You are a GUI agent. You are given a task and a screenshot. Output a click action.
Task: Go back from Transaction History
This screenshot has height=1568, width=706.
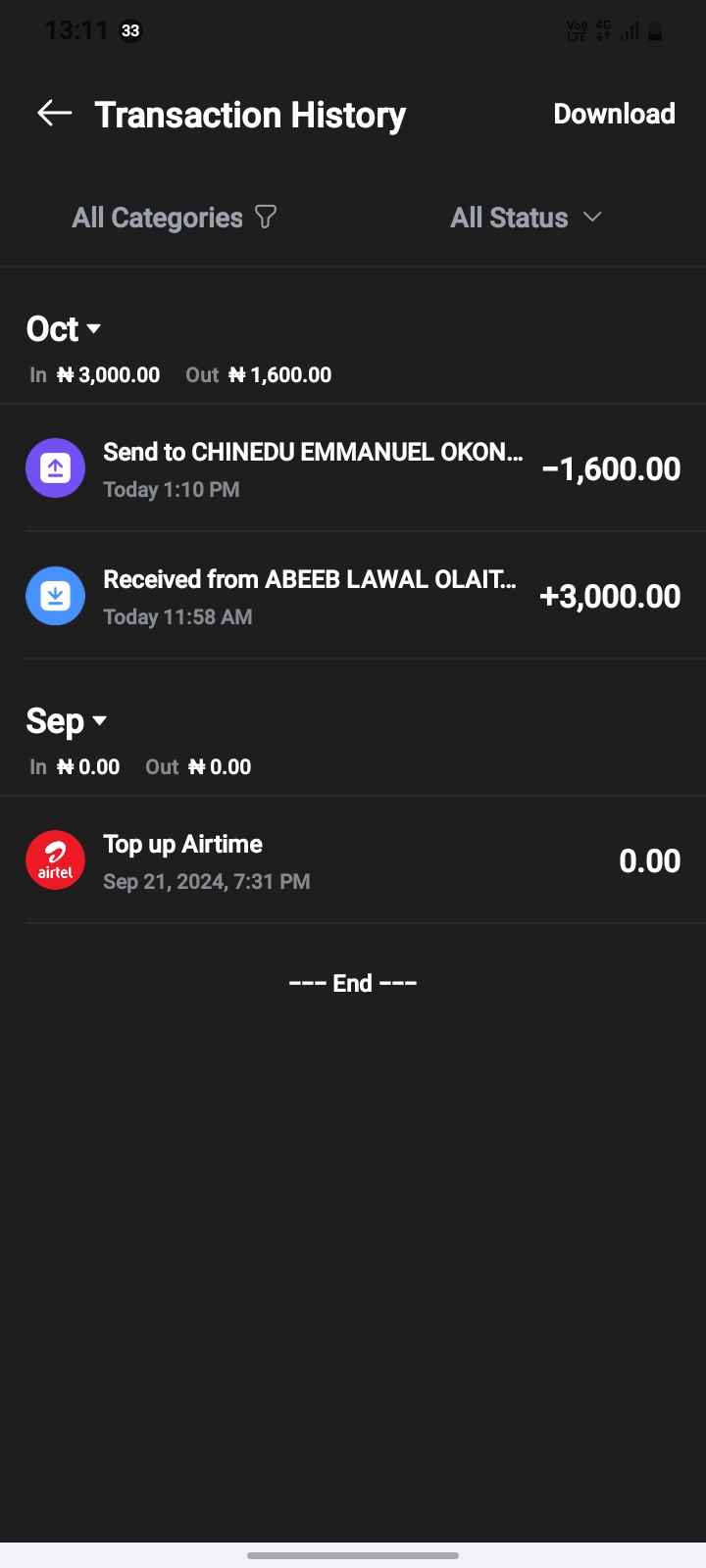[55, 114]
